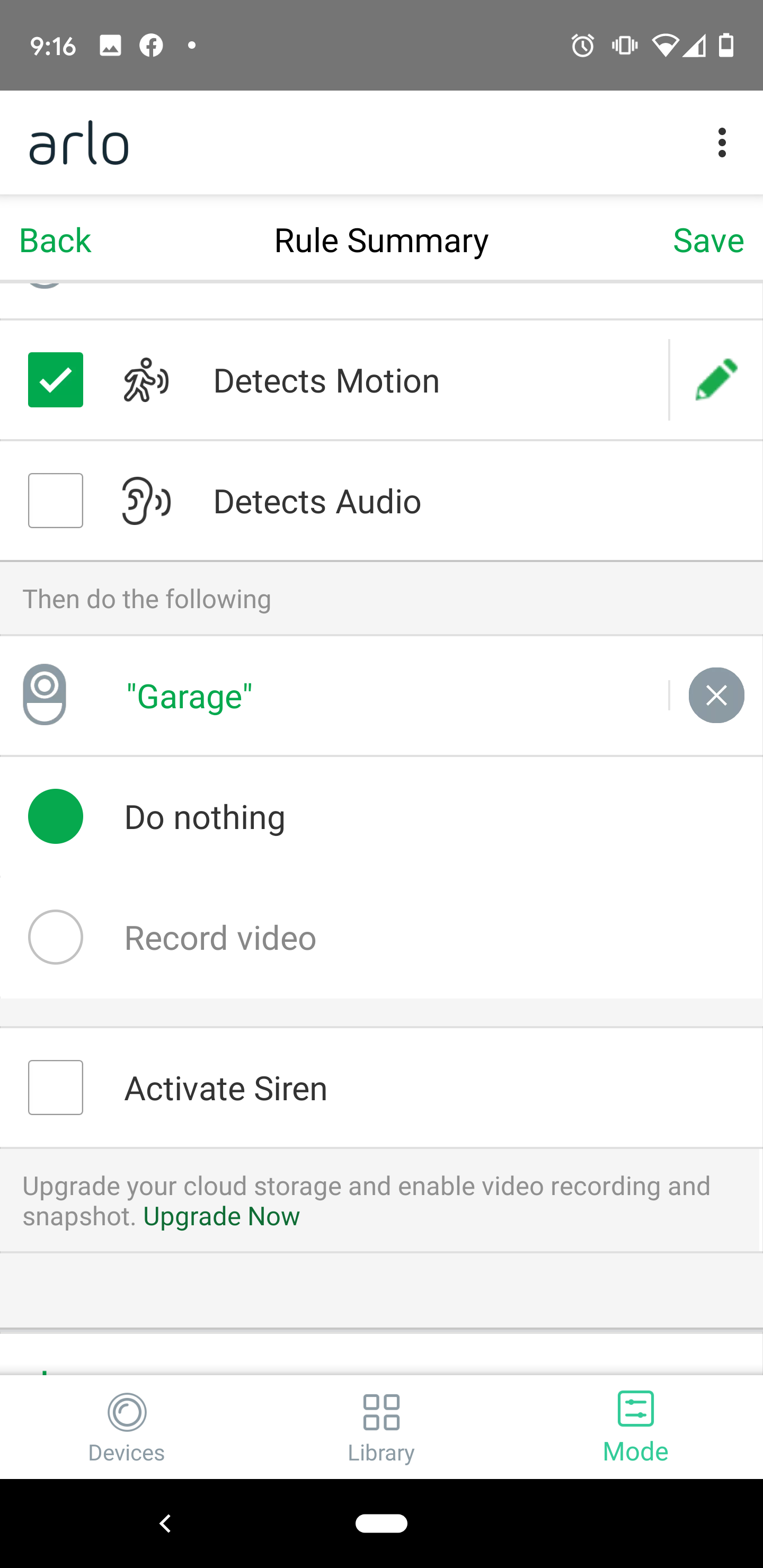Image resolution: width=763 pixels, height=1568 pixels.
Task: Remove the Garage device with X icon
Action: coord(716,695)
